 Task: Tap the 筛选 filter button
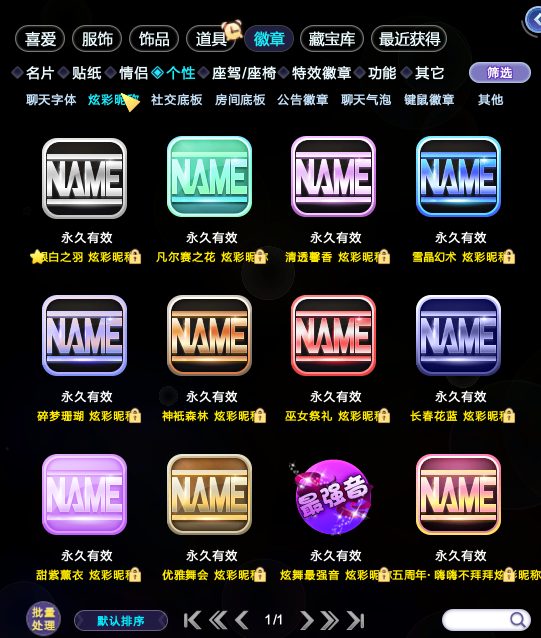coord(500,73)
